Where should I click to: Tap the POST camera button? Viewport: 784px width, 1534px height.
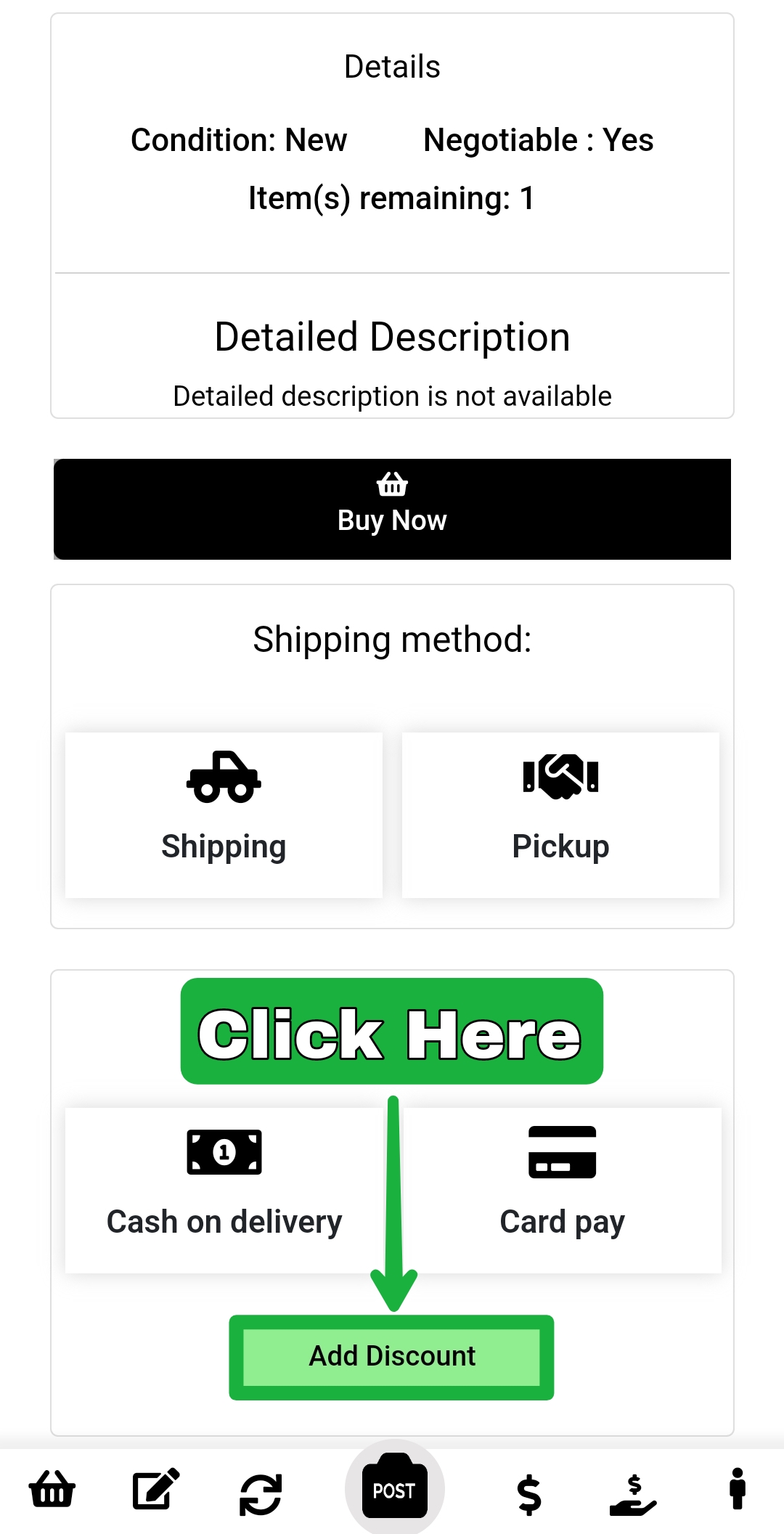[394, 1488]
